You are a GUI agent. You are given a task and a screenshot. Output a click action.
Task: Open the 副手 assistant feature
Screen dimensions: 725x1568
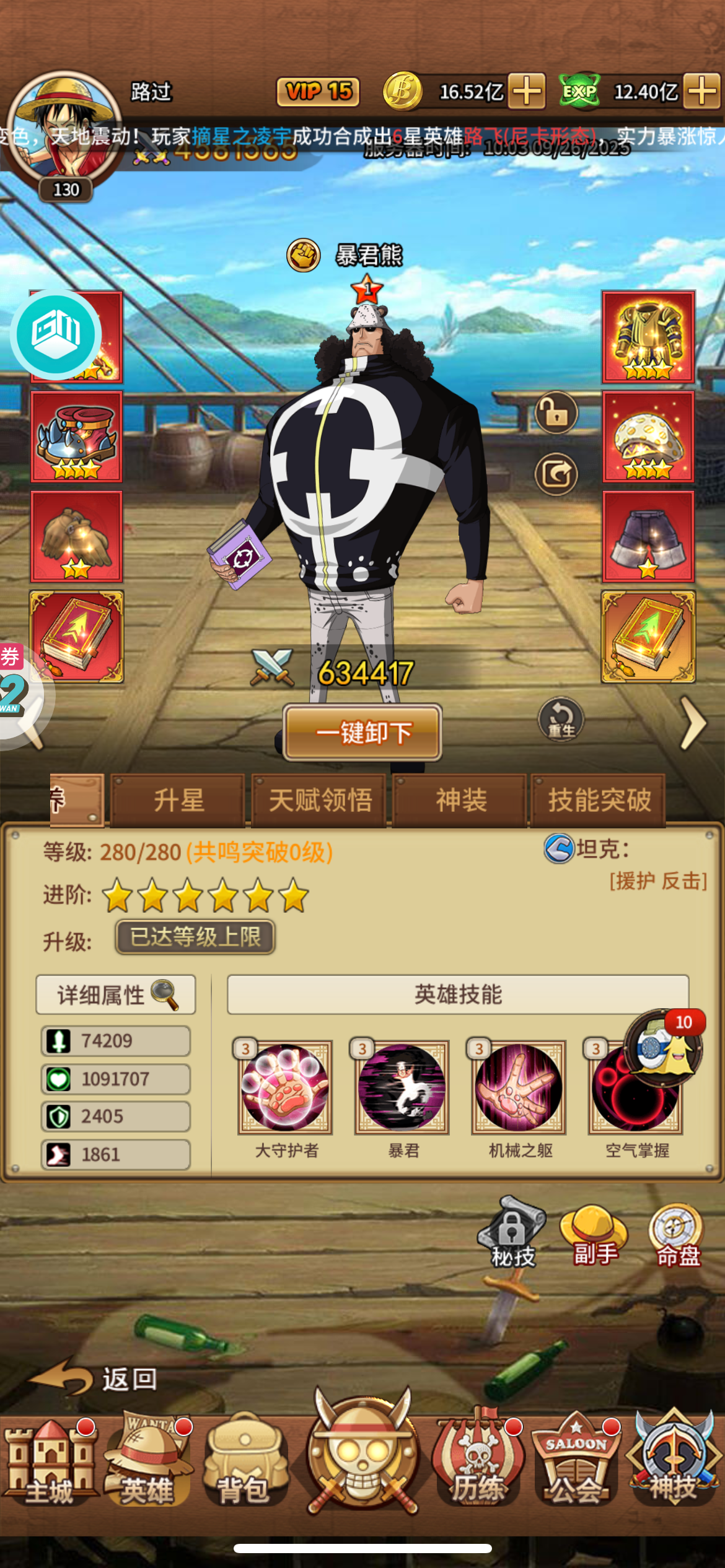[x=595, y=1236]
